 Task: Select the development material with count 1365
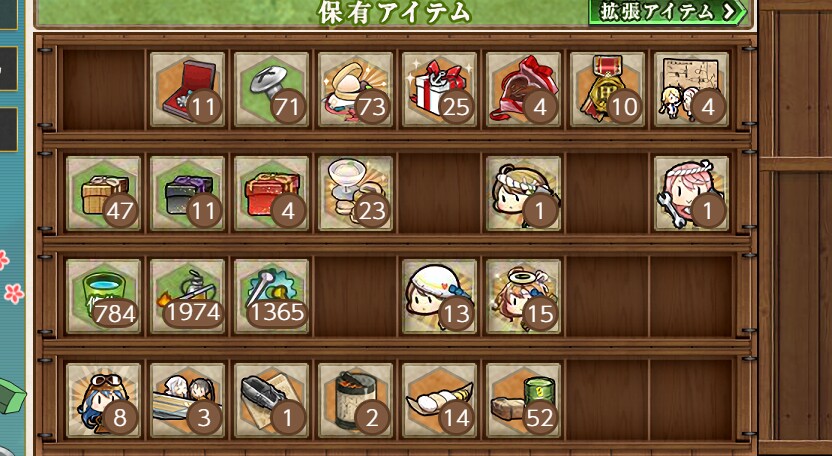coord(272,296)
